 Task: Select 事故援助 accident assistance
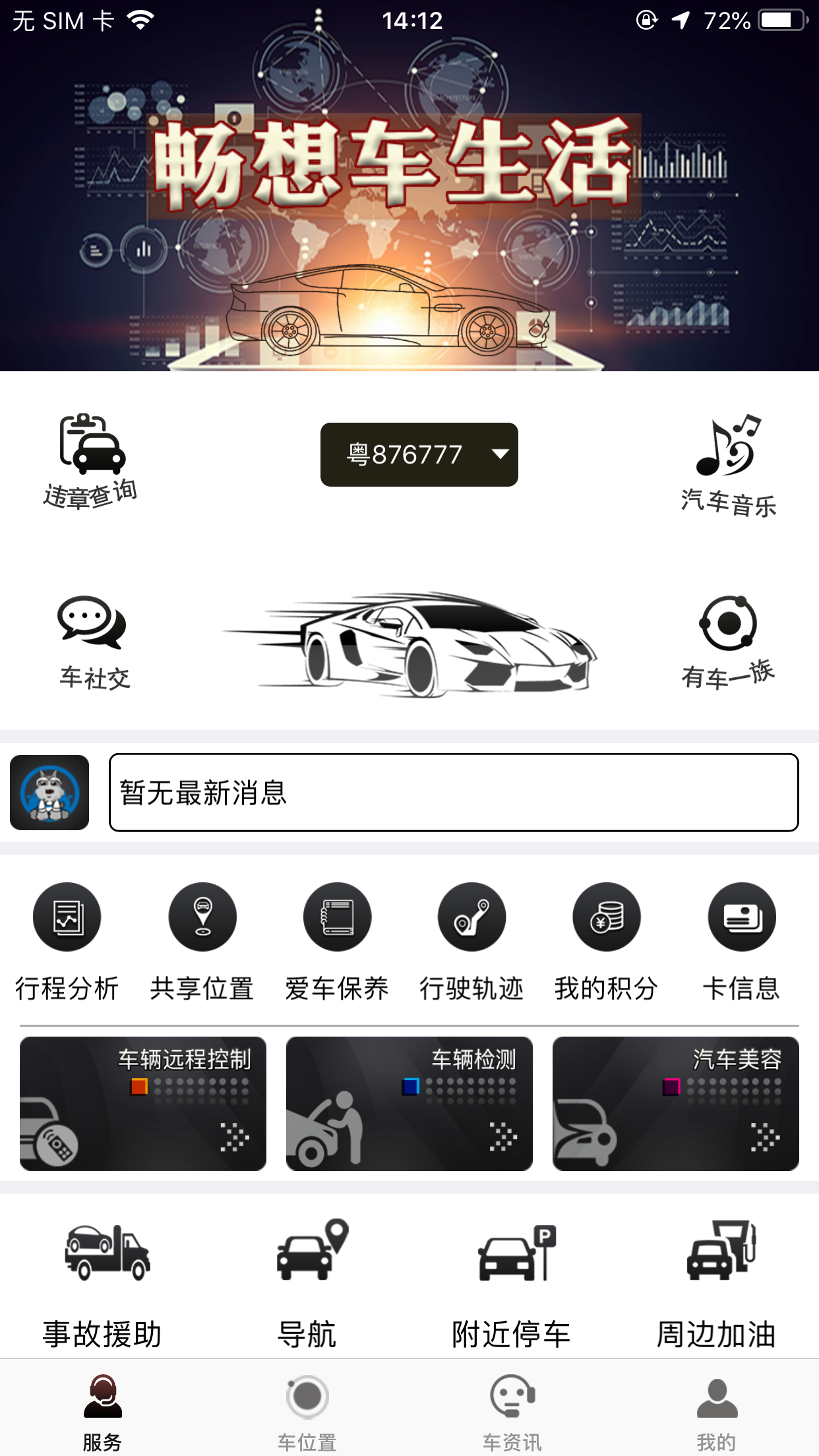point(103,1284)
